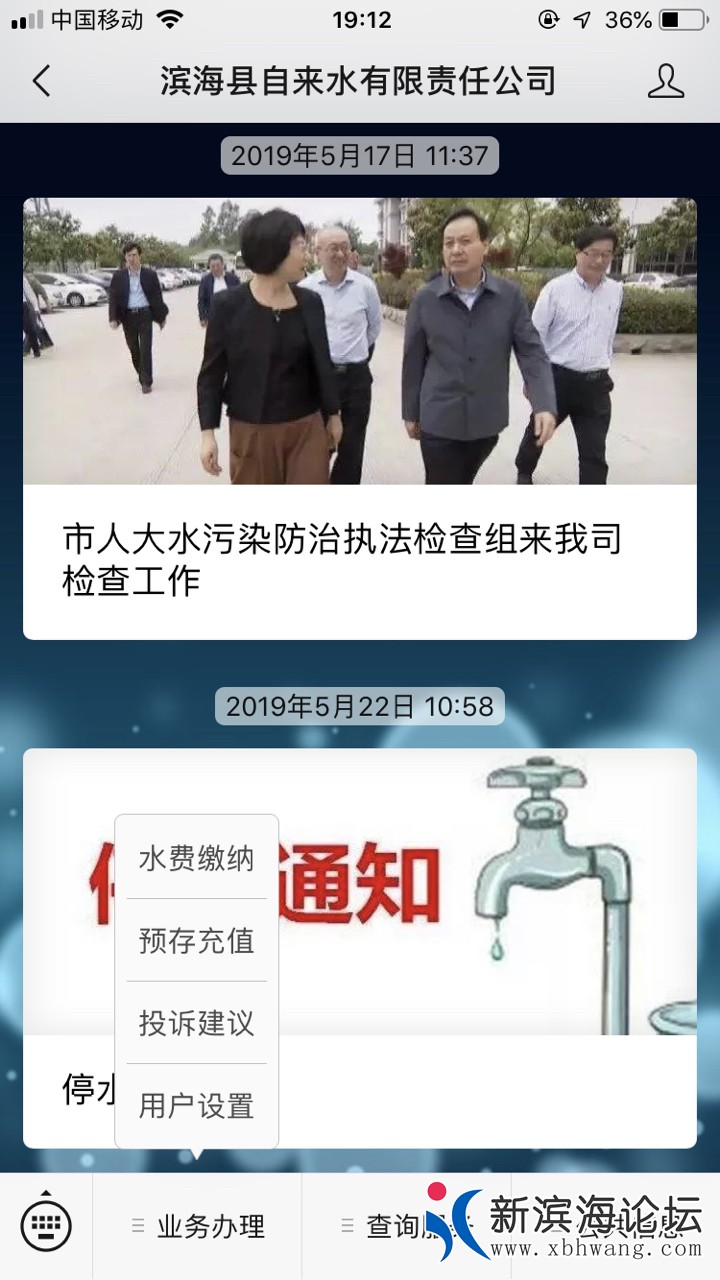The width and height of the screenshot is (720, 1280).
Task: Open the 市人大水污染防治执法检查组 article
Action: click(359, 420)
